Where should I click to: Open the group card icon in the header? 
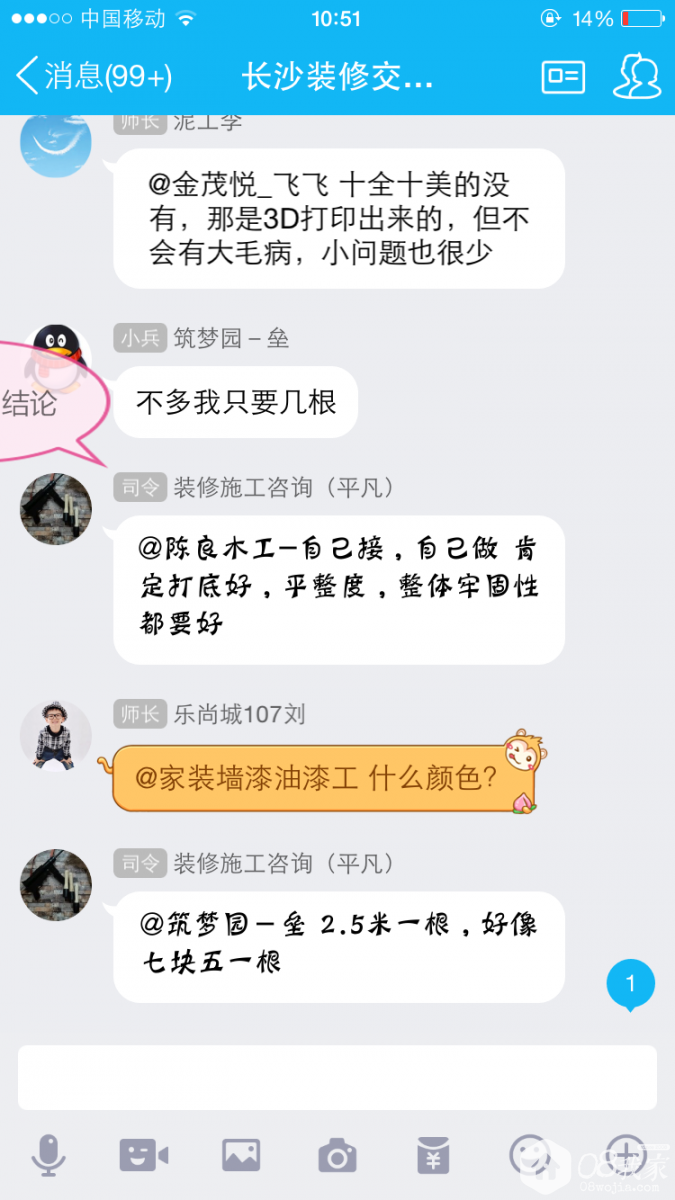tap(563, 77)
